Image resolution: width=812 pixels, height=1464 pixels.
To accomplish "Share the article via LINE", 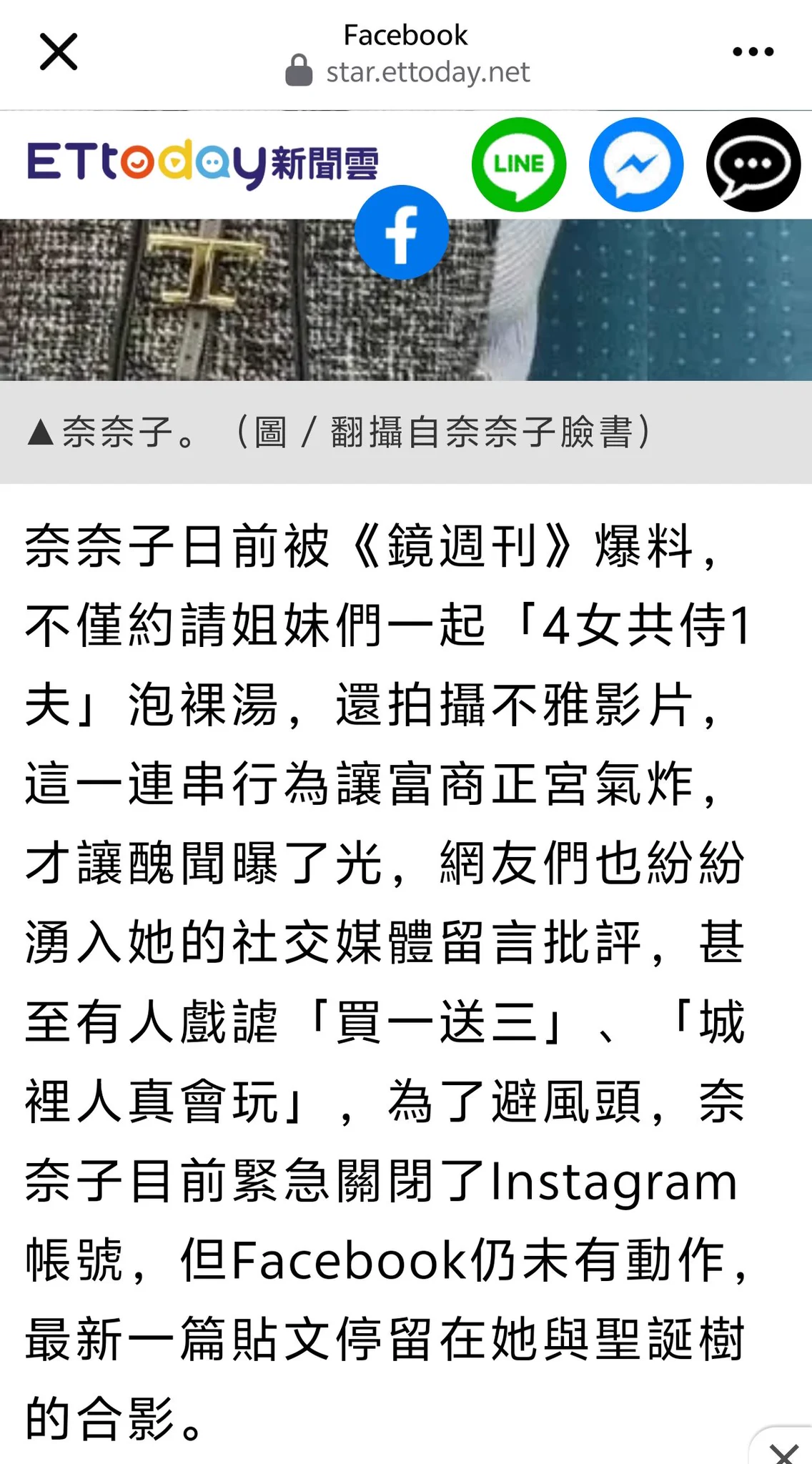I will [519, 164].
